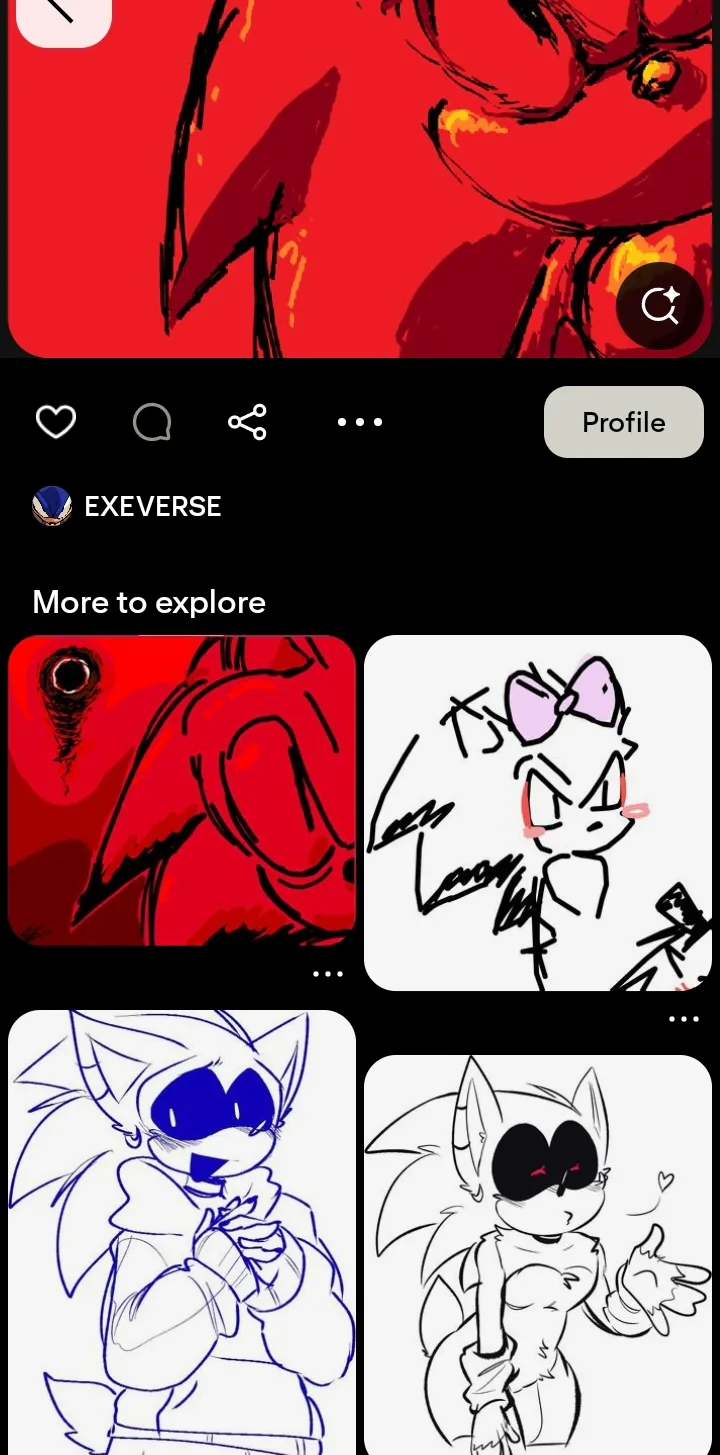Open the blue-lined hoodie sketch pin

point(182,1230)
